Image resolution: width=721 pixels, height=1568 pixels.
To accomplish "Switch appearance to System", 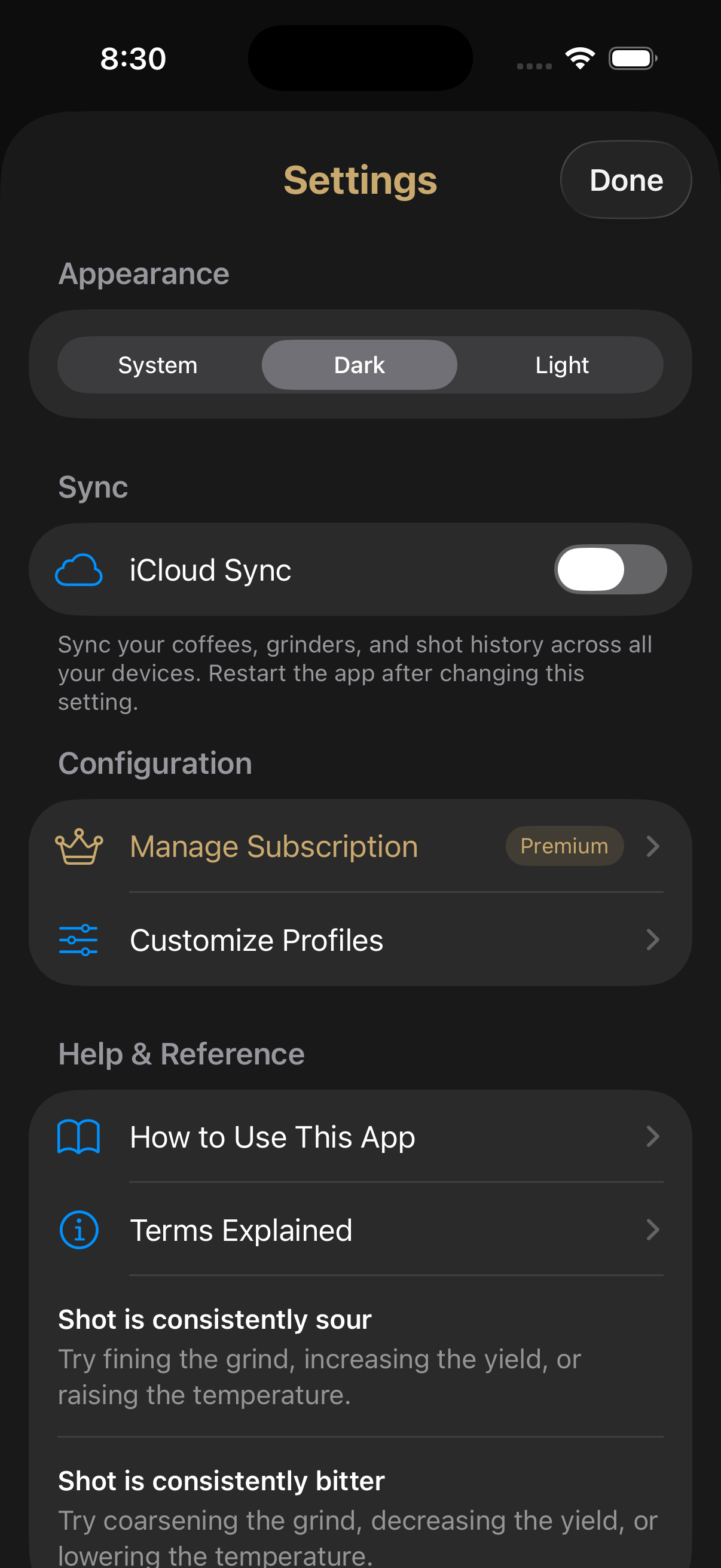I will (158, 364).
